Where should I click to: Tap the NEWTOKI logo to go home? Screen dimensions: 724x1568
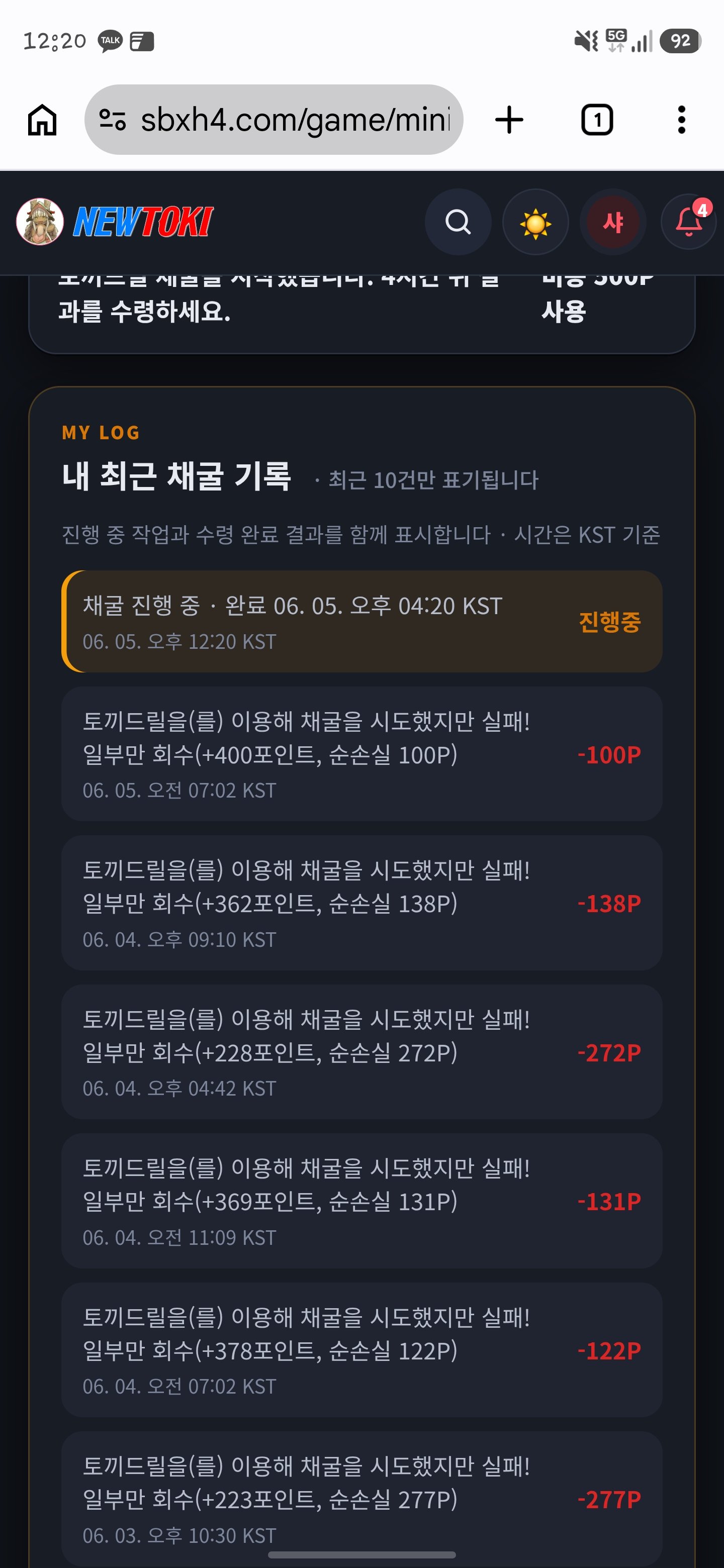click(115, 222)
